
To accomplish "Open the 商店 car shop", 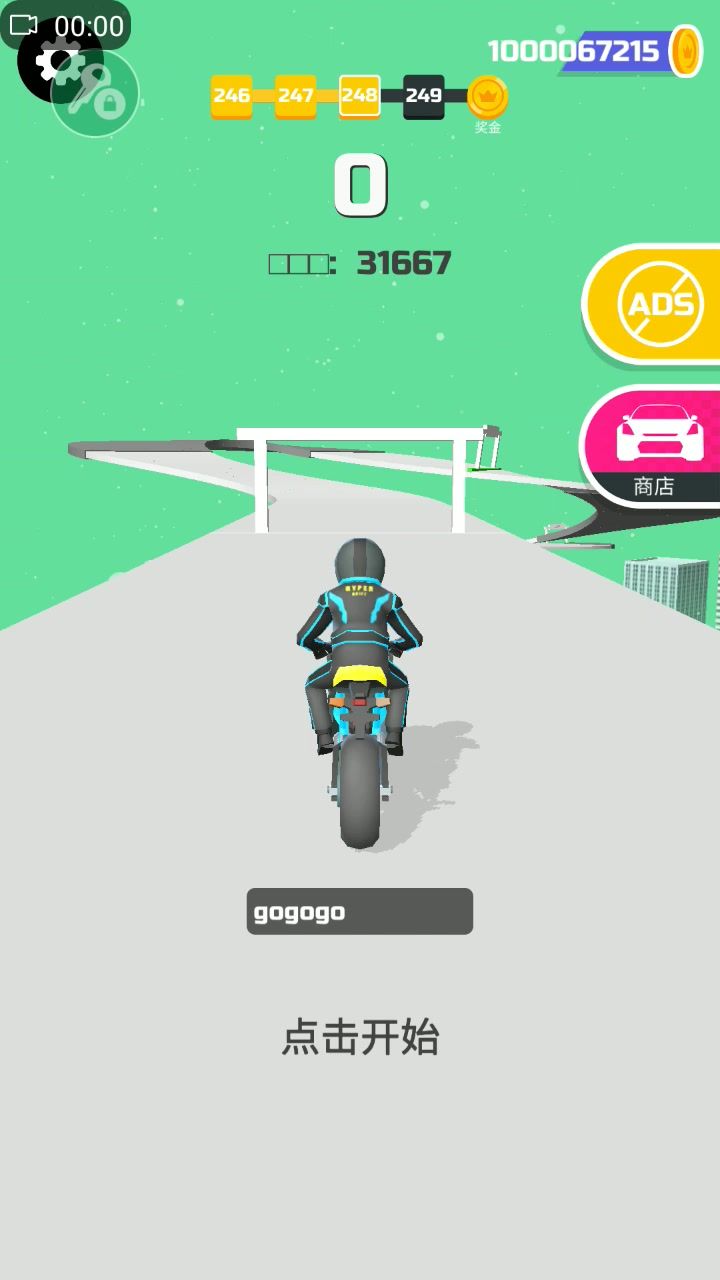I will pyautogui.click(x=654, y=446).
